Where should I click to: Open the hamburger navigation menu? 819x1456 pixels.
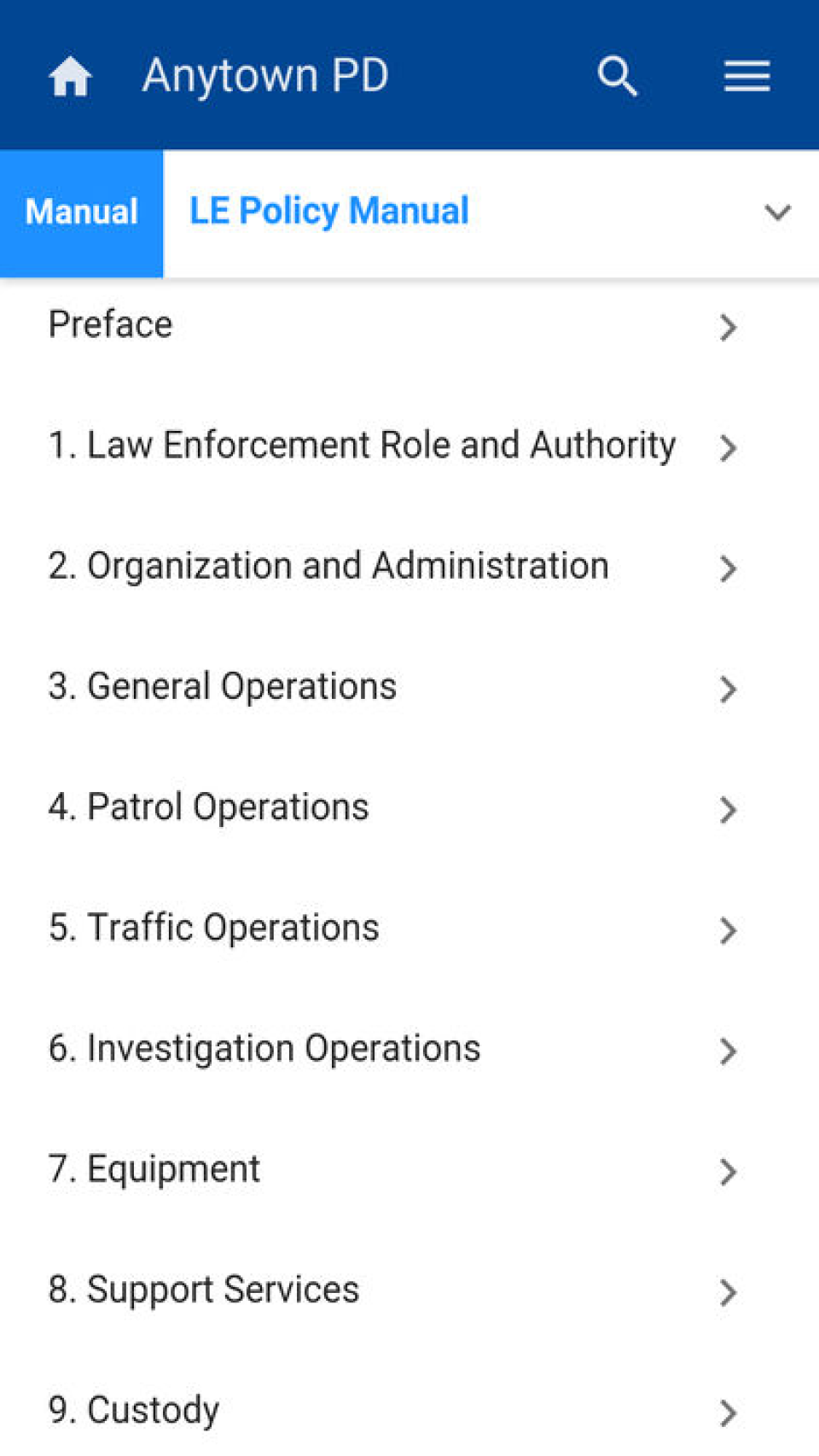[746, 76]
